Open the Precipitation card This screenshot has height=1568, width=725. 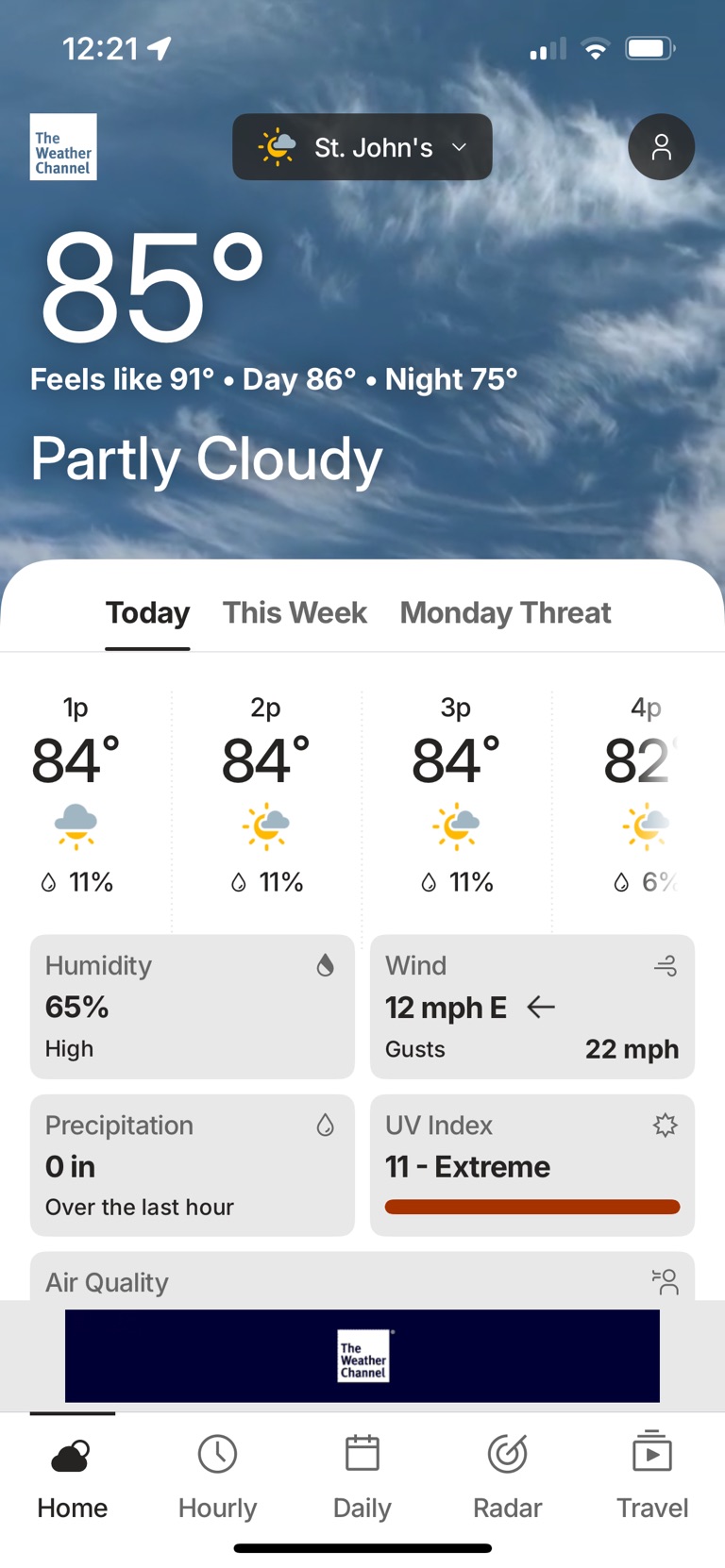tap(193, 1164)
